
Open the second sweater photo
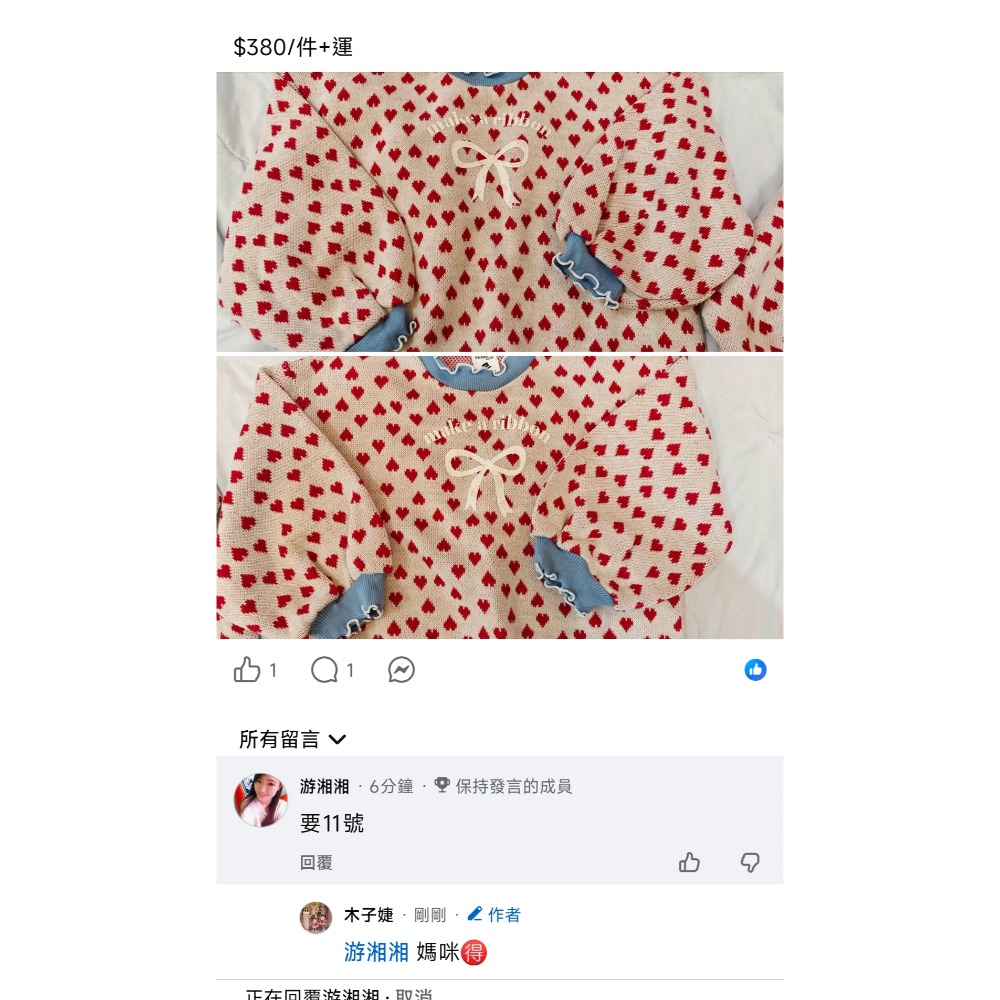499,497
